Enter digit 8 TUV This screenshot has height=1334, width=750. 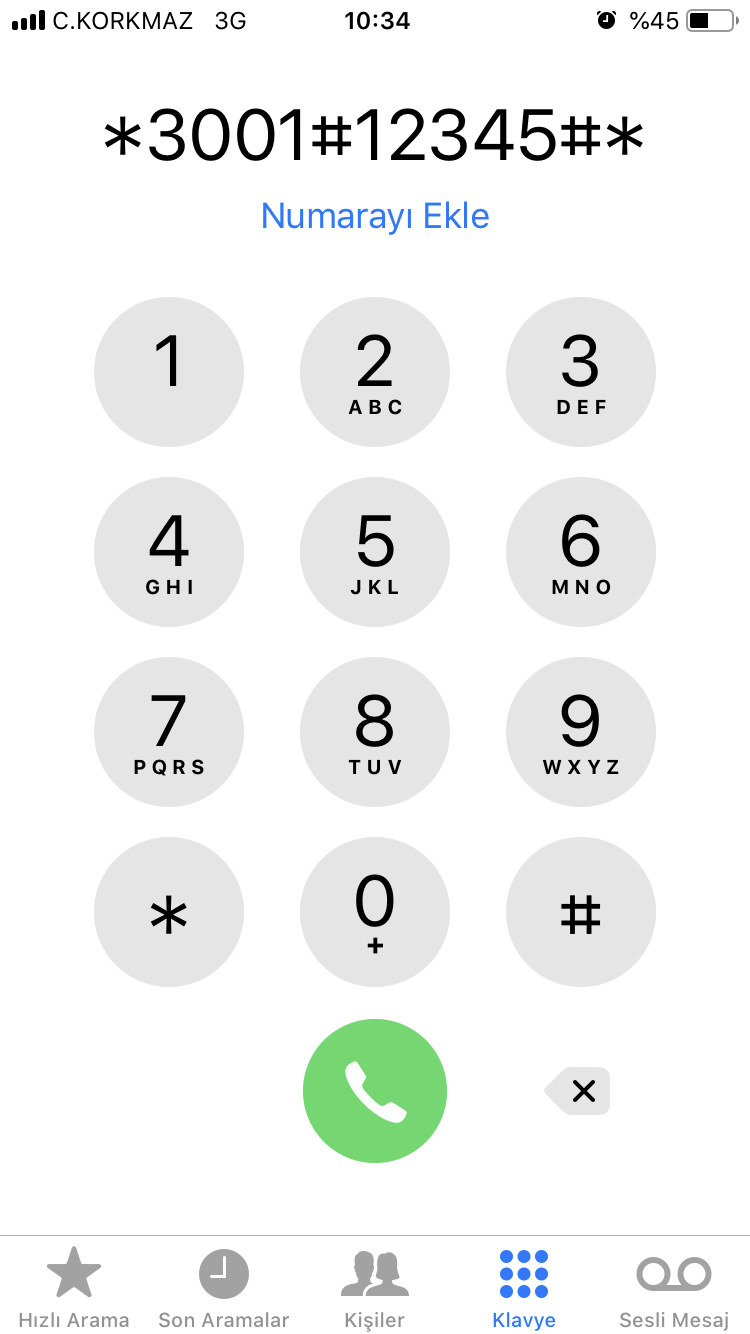375,732
